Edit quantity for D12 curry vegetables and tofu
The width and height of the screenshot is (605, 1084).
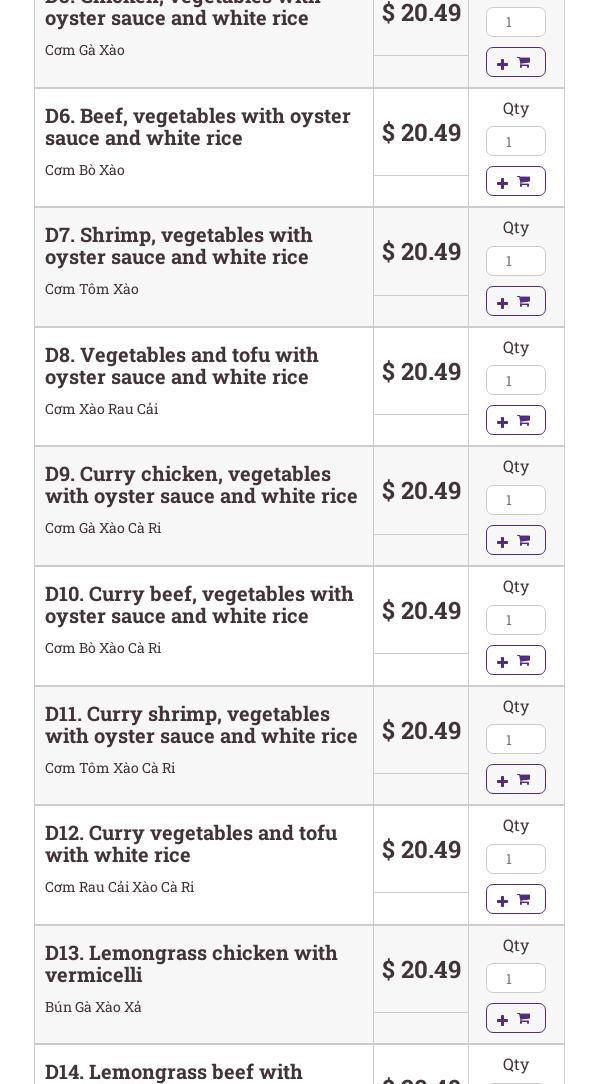pos(515,859)
